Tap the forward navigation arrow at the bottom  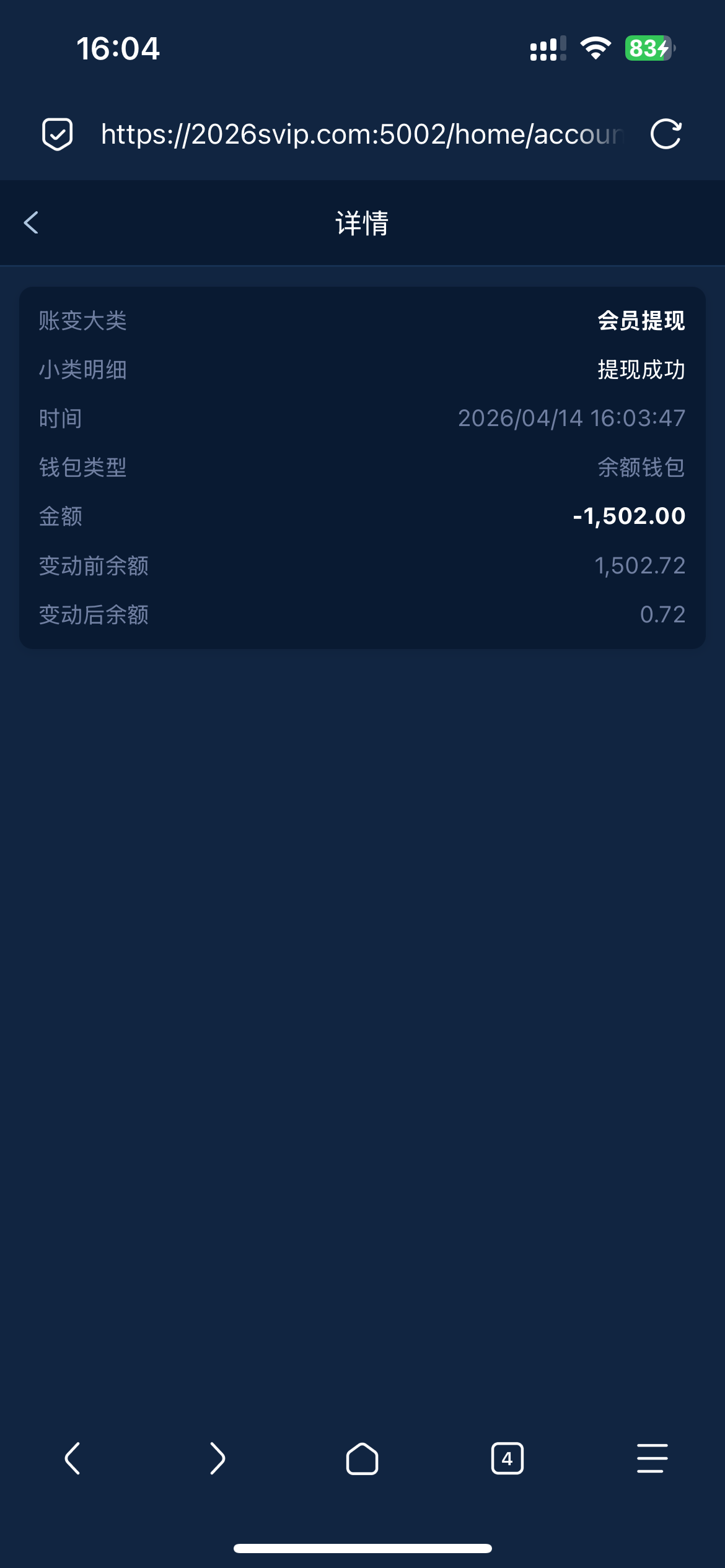tap(217, 1460)
